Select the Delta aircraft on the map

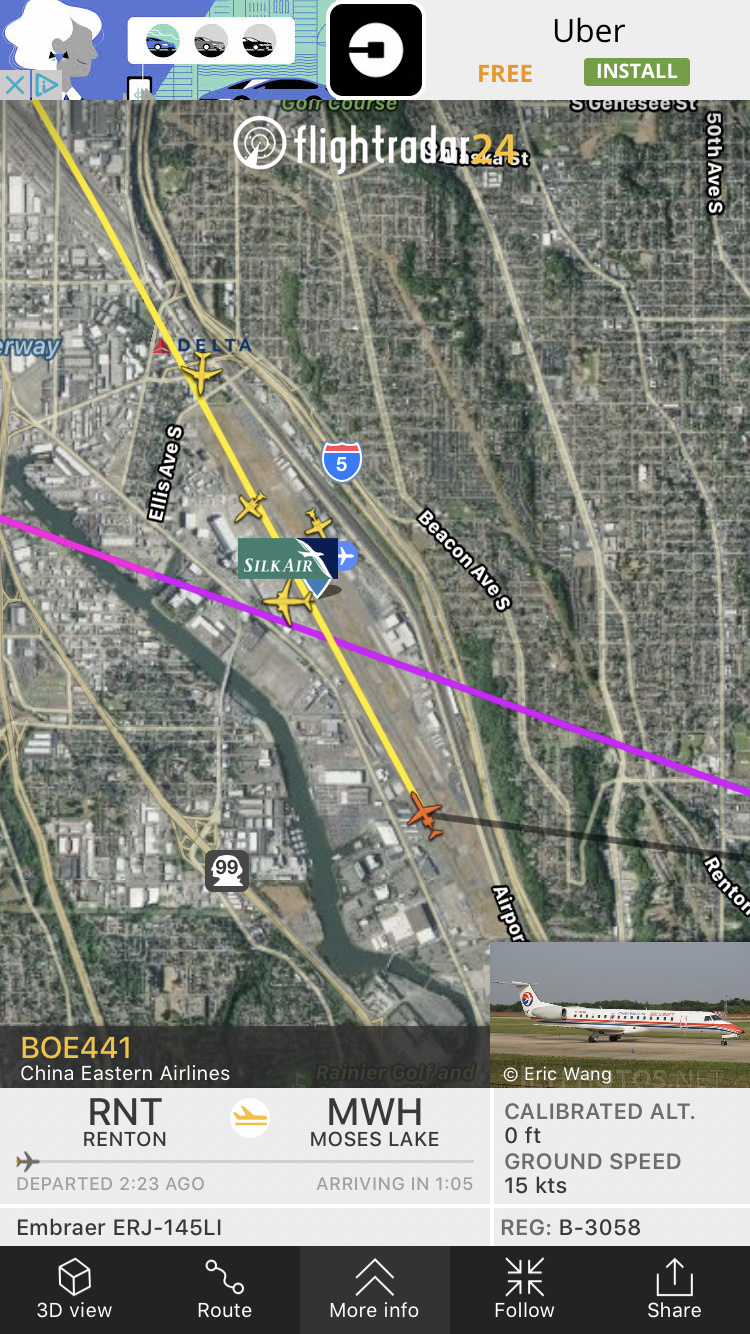point(200,375)
